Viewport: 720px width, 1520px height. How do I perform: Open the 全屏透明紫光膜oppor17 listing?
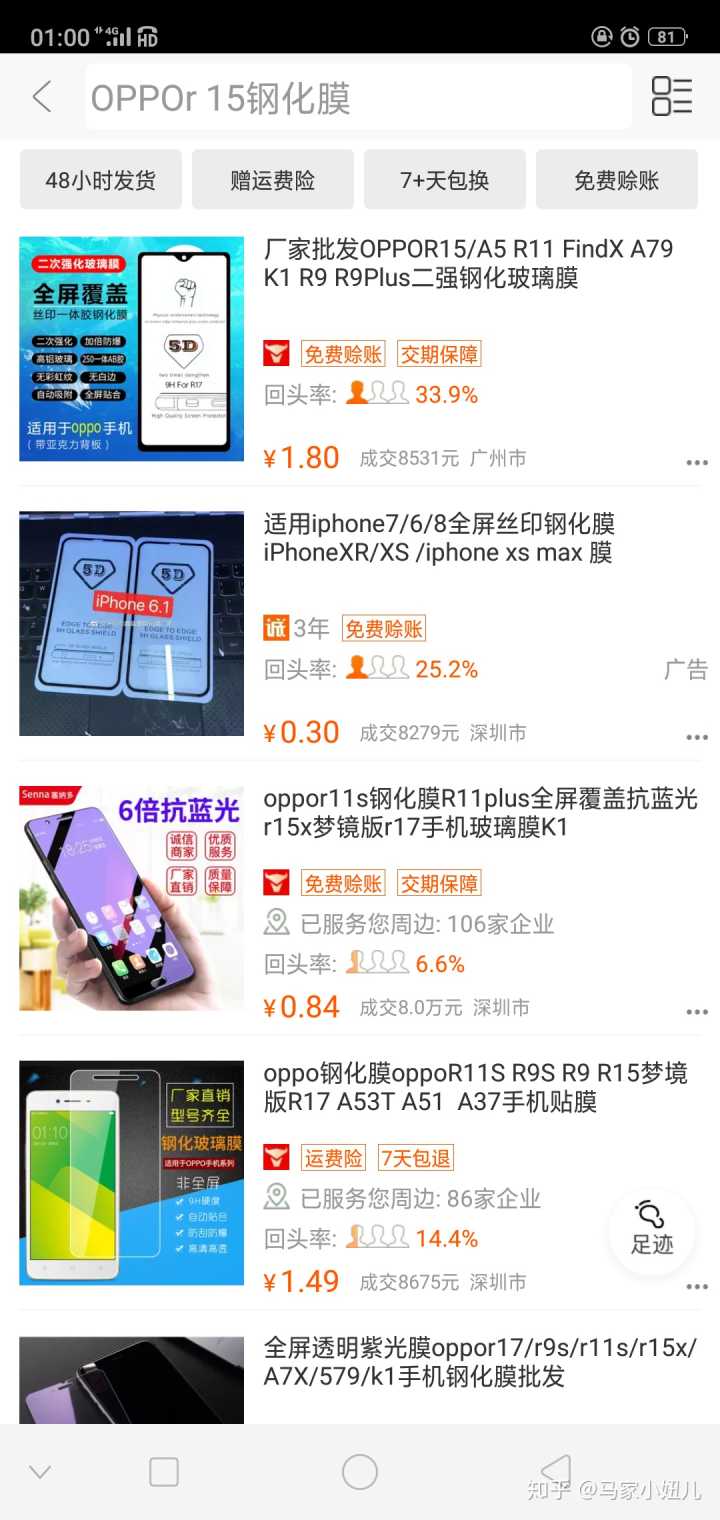480,1362
